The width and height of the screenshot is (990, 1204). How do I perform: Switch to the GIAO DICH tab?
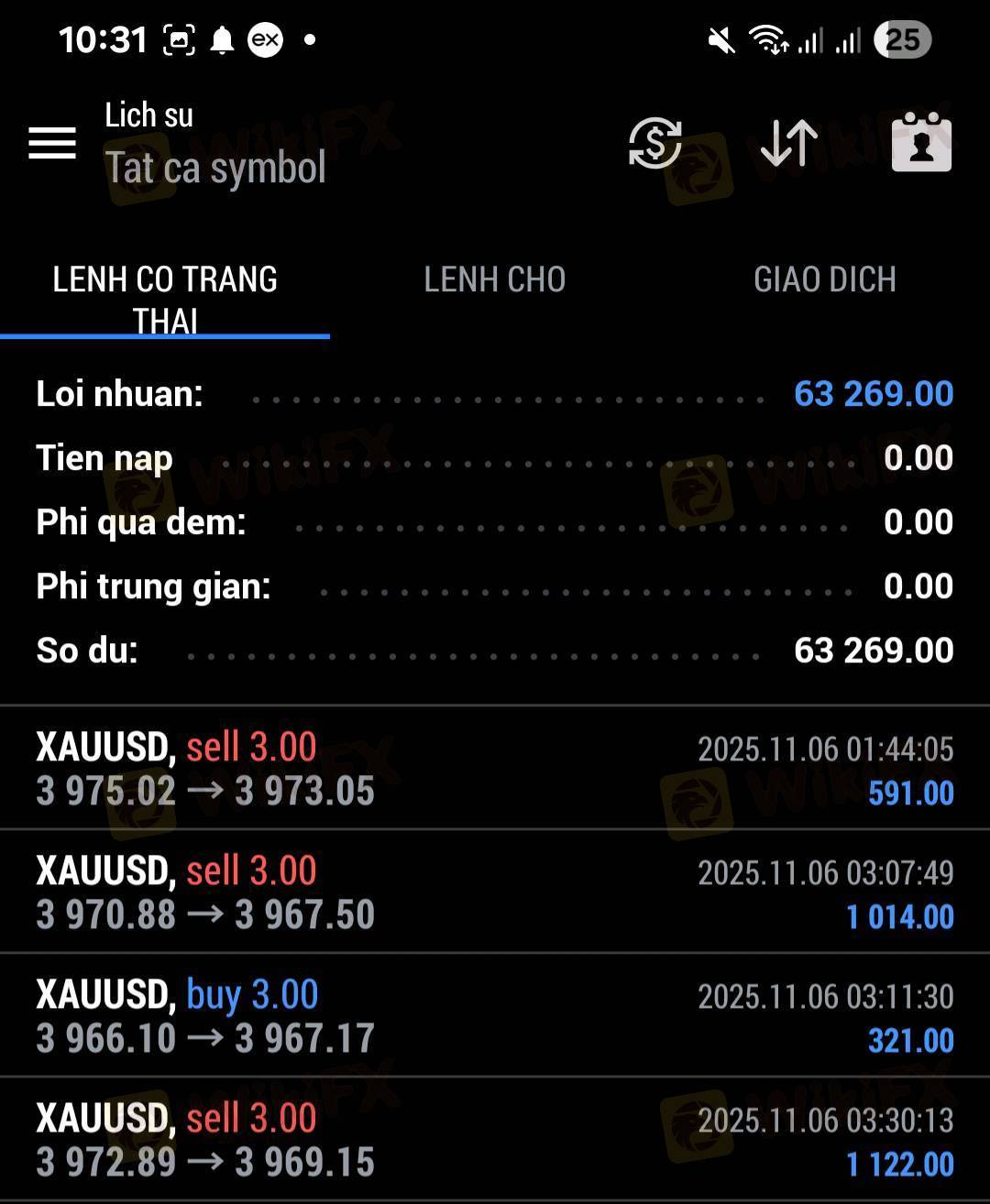824,279
